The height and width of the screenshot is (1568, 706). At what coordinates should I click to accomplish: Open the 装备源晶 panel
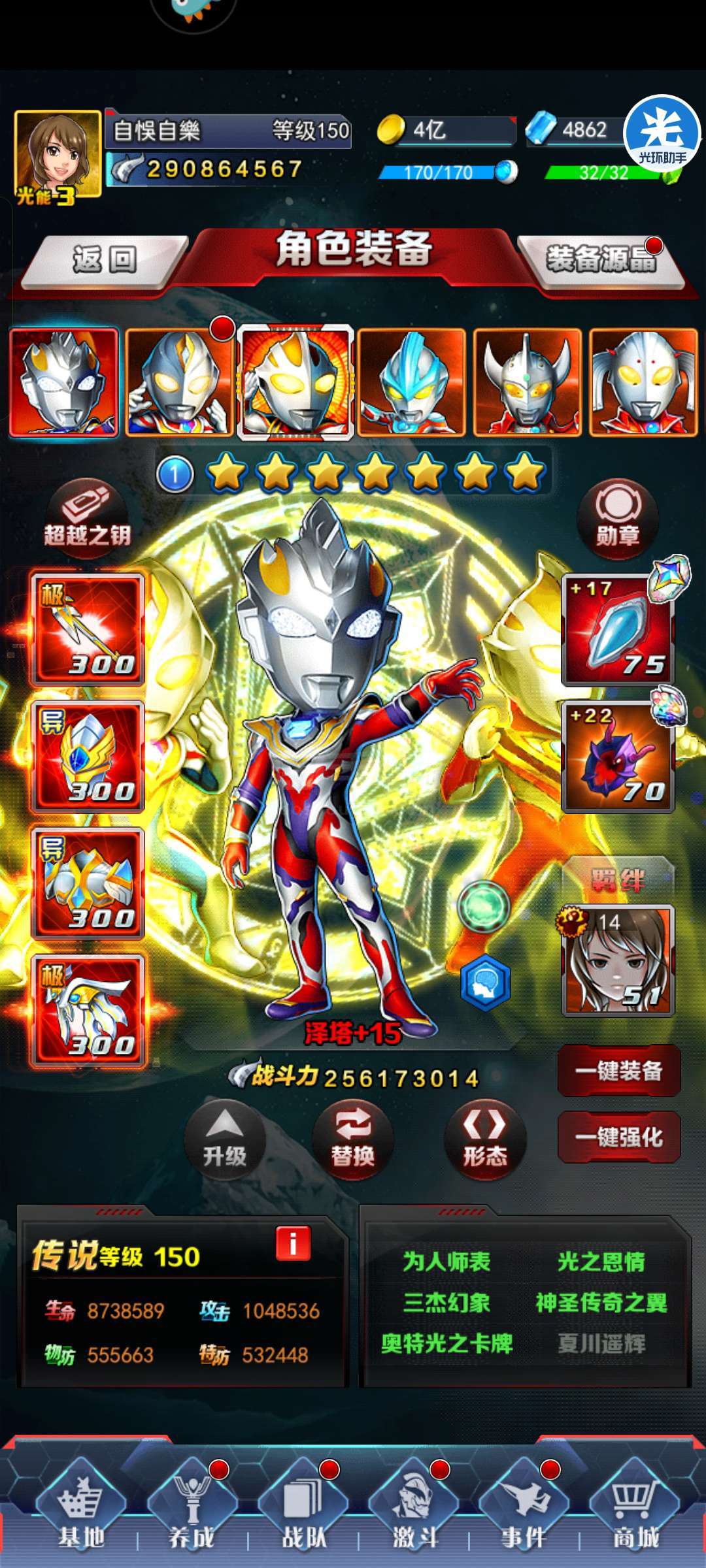(x=600, y=260)
